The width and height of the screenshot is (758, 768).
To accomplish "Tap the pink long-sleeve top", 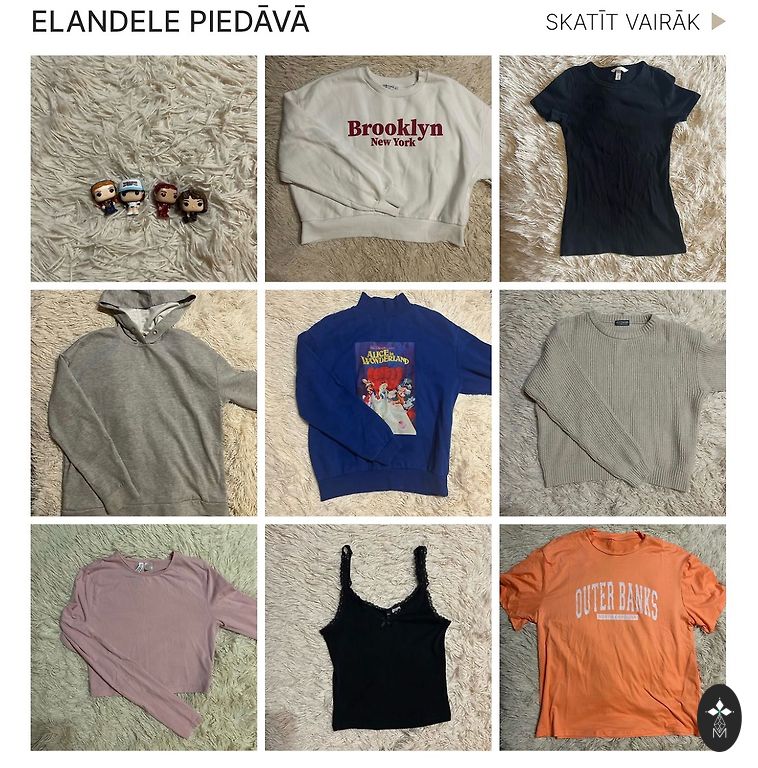I will [x=143, y=637].
